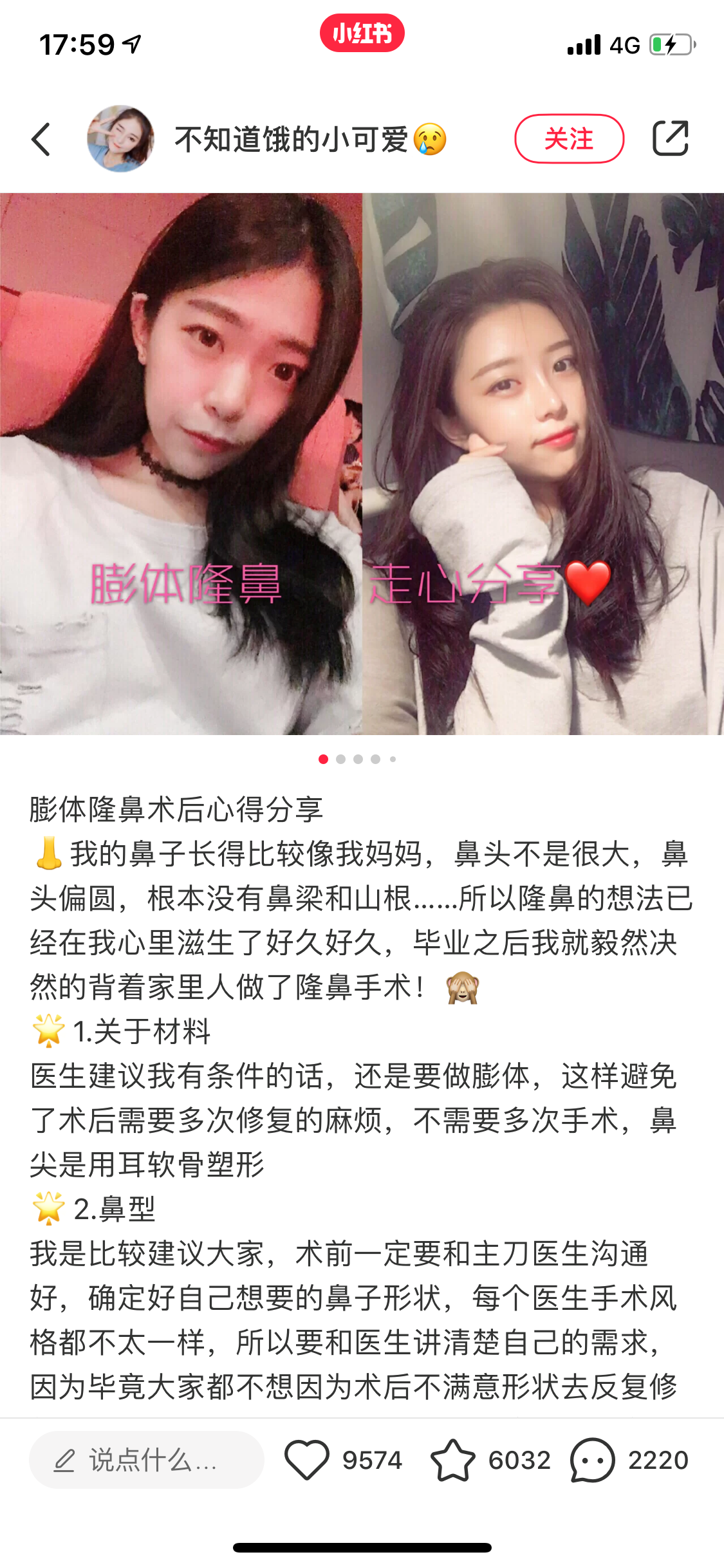The height and width of the screenshot is (1568, 724).
Task: Save this post with the star icon
Action: [x=453, y=1460]
